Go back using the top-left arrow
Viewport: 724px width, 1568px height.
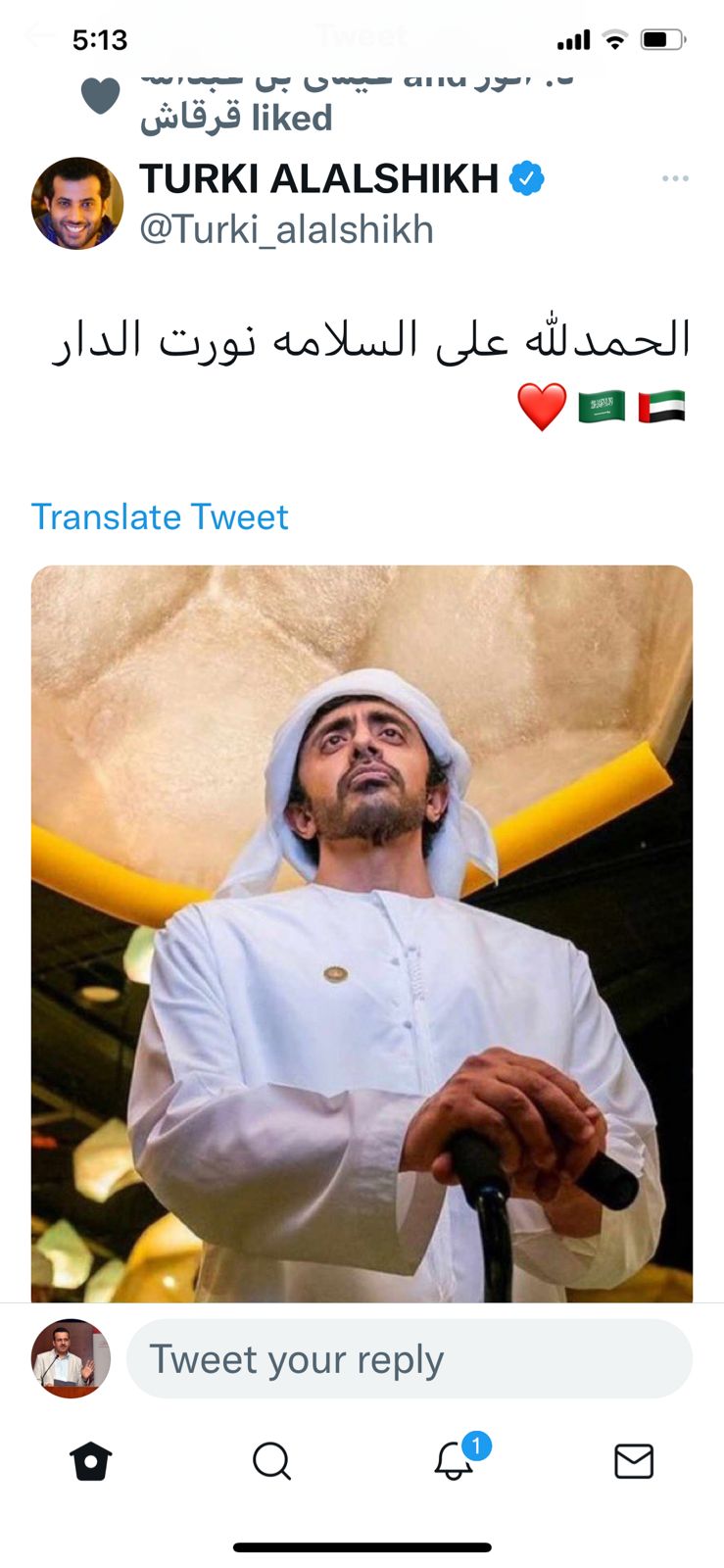[39, 37]
